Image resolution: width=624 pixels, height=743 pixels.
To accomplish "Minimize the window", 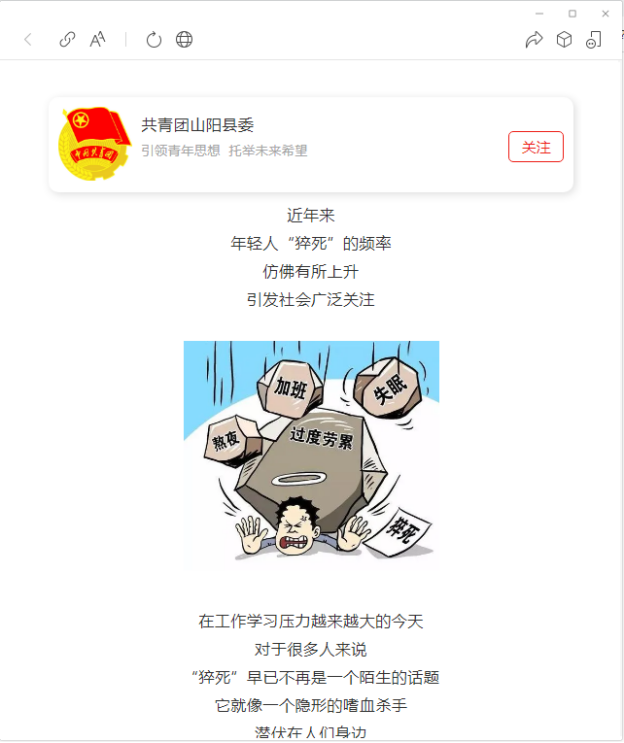I will pyautogui.click(x=539, y=13).
